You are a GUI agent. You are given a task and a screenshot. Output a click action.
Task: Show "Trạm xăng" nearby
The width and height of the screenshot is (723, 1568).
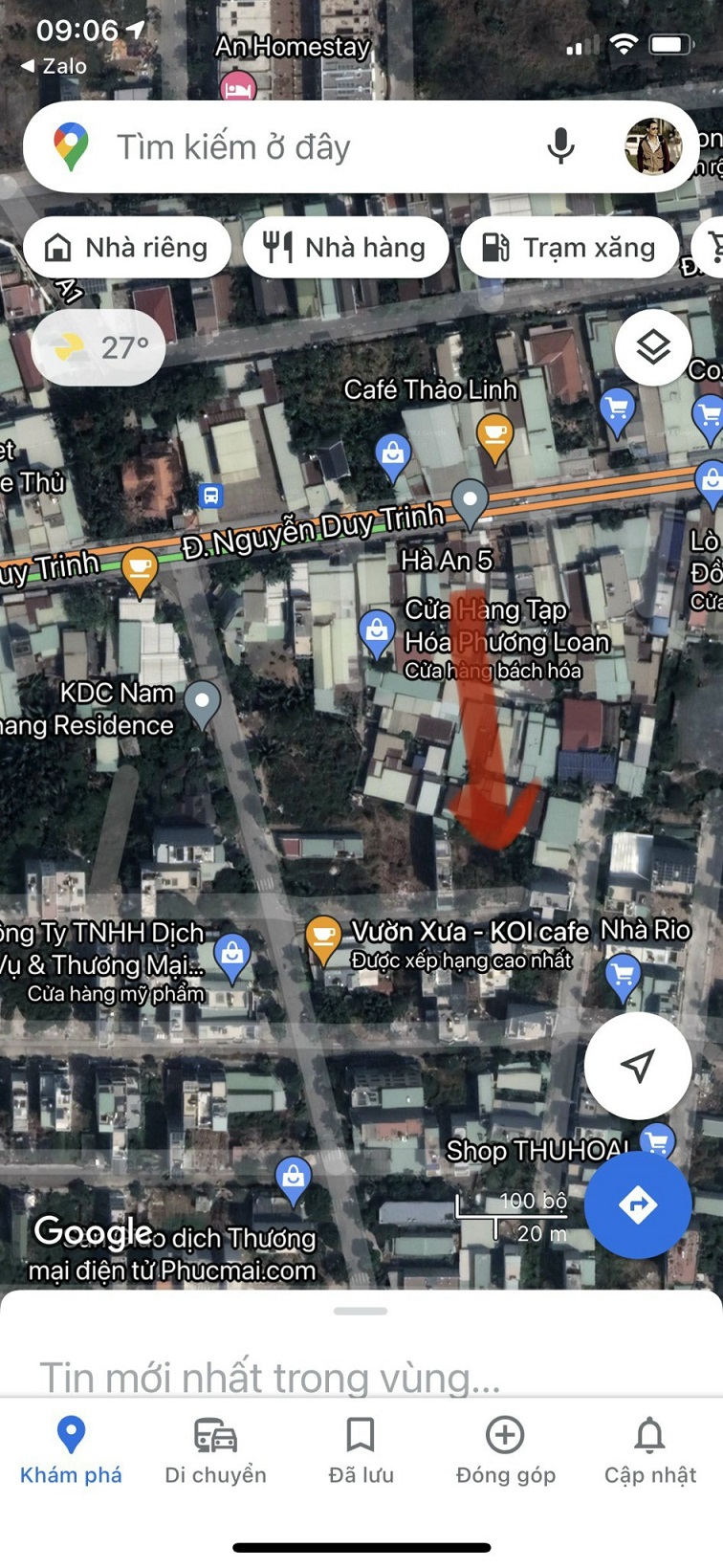570,248
